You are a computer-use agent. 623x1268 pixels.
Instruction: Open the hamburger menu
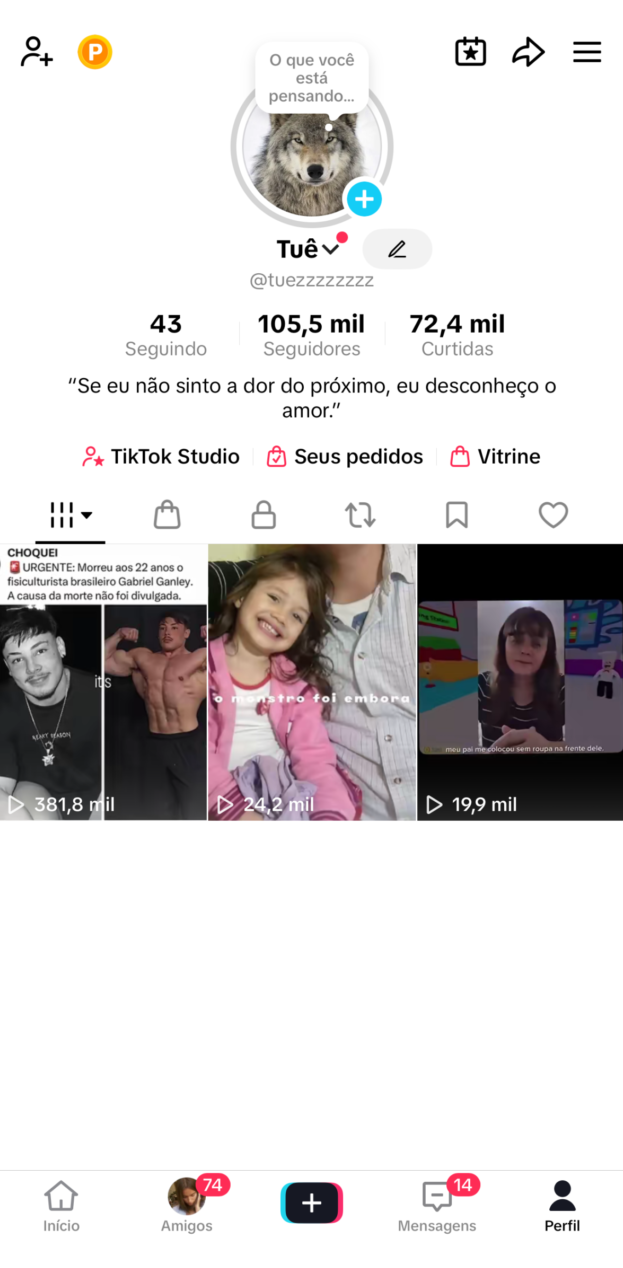point(587,52)
